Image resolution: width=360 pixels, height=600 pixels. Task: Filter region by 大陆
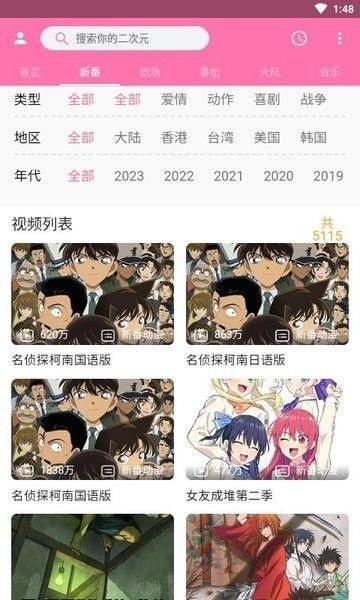pos(127,137)
